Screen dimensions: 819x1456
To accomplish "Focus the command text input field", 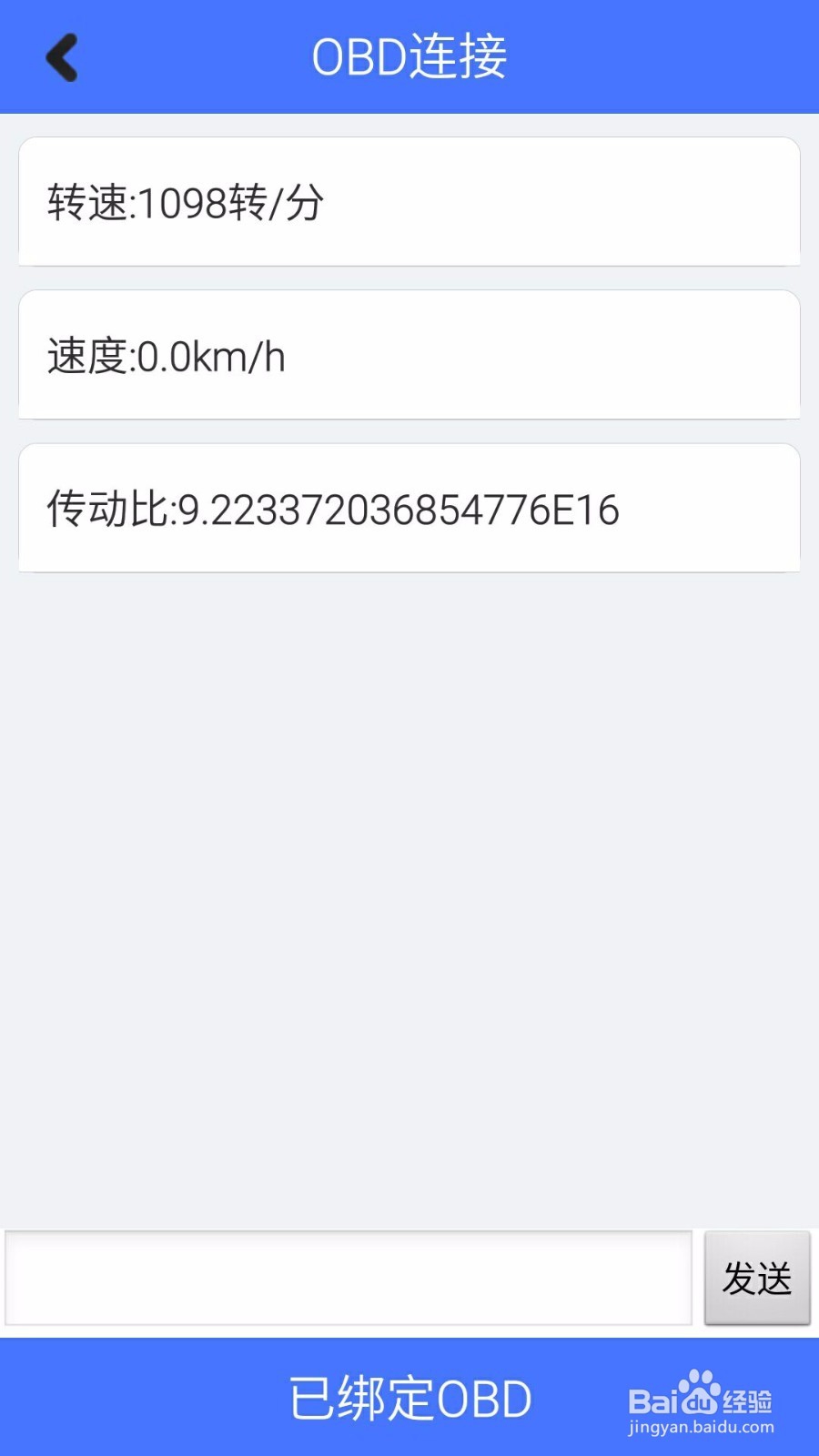I will [x=349, y=1278].
